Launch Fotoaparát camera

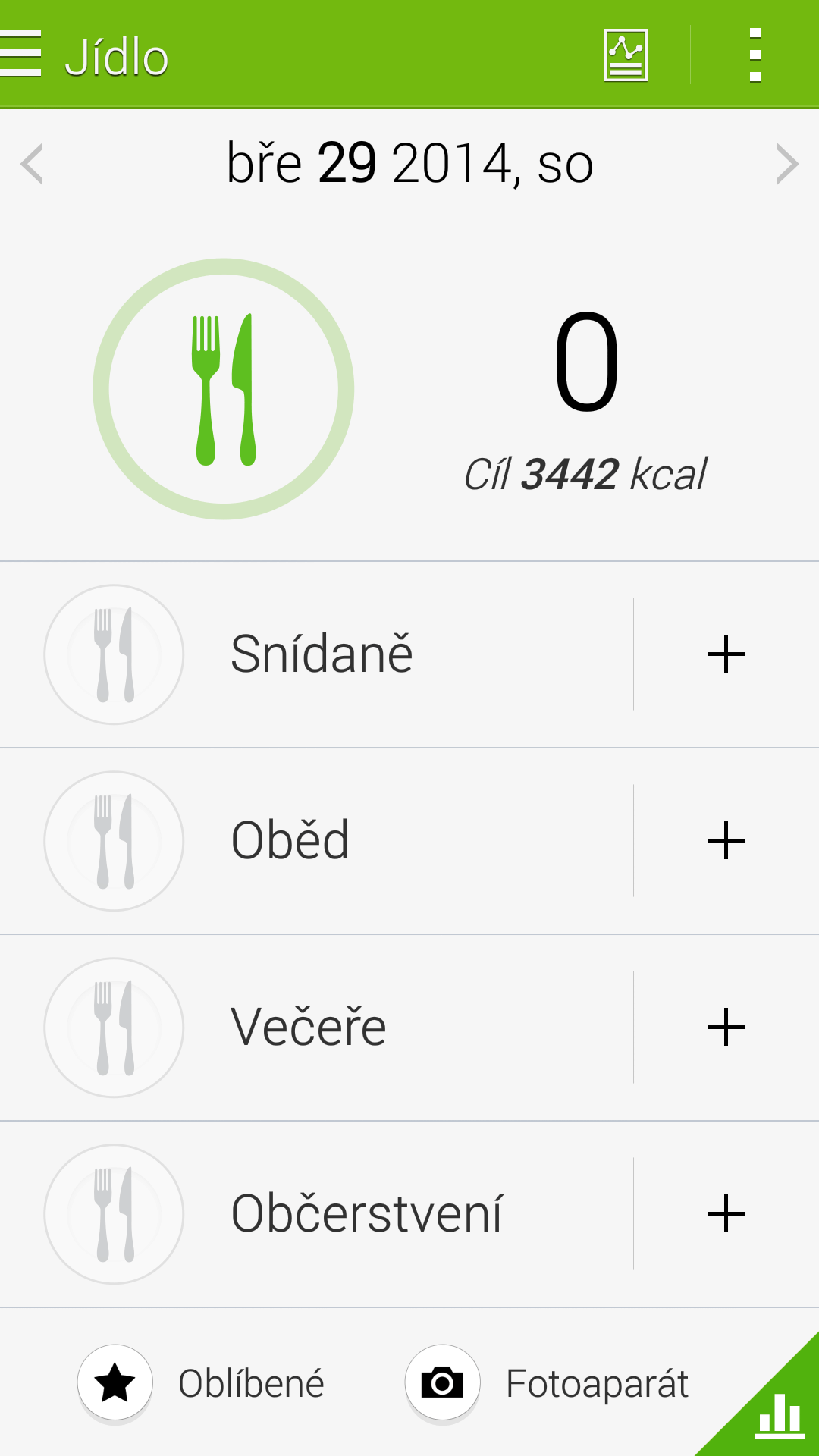coord(547,1383)
